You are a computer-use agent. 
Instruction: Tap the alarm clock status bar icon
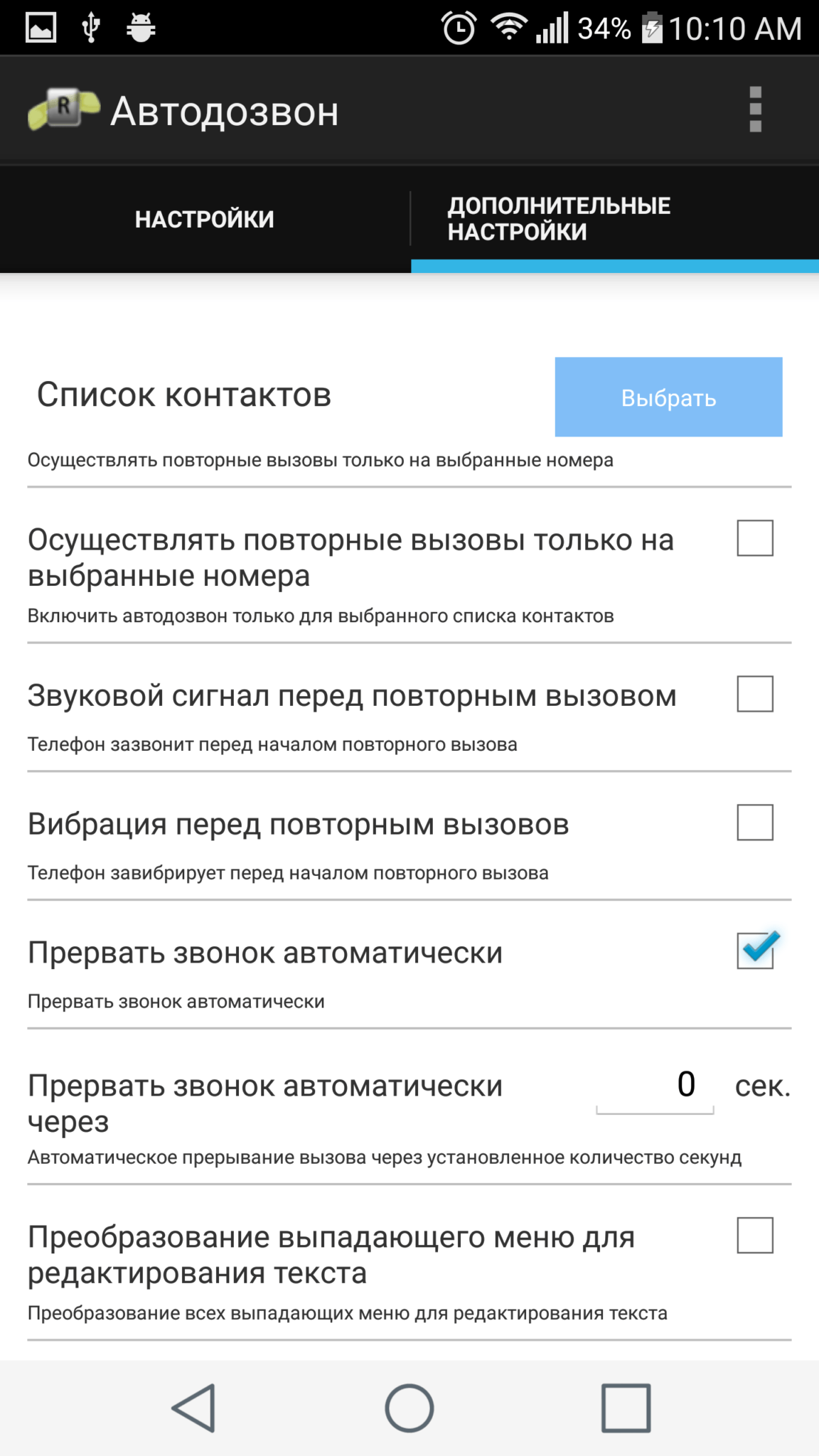pyautogui.click(x=459, y=26)
